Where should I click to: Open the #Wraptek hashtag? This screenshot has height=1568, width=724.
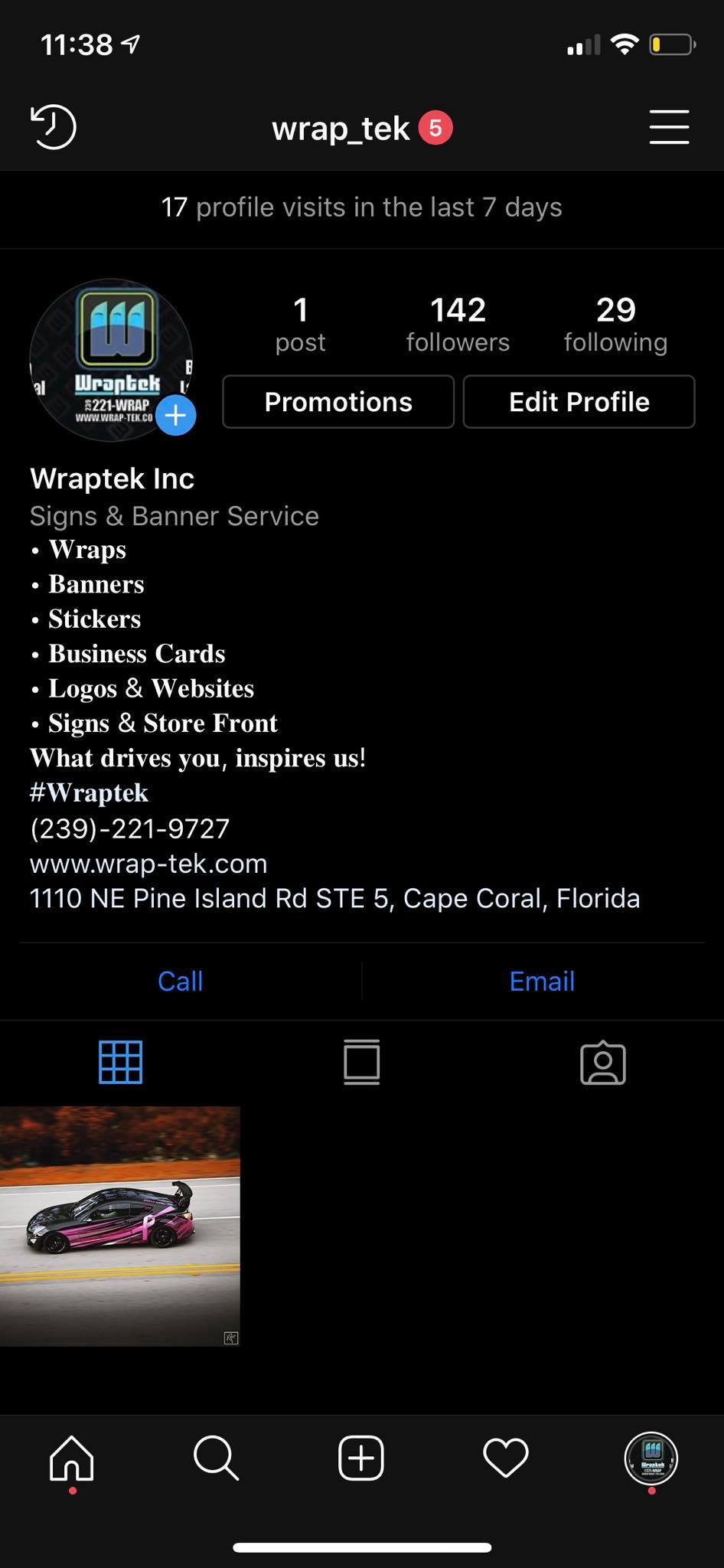point(89,793)
